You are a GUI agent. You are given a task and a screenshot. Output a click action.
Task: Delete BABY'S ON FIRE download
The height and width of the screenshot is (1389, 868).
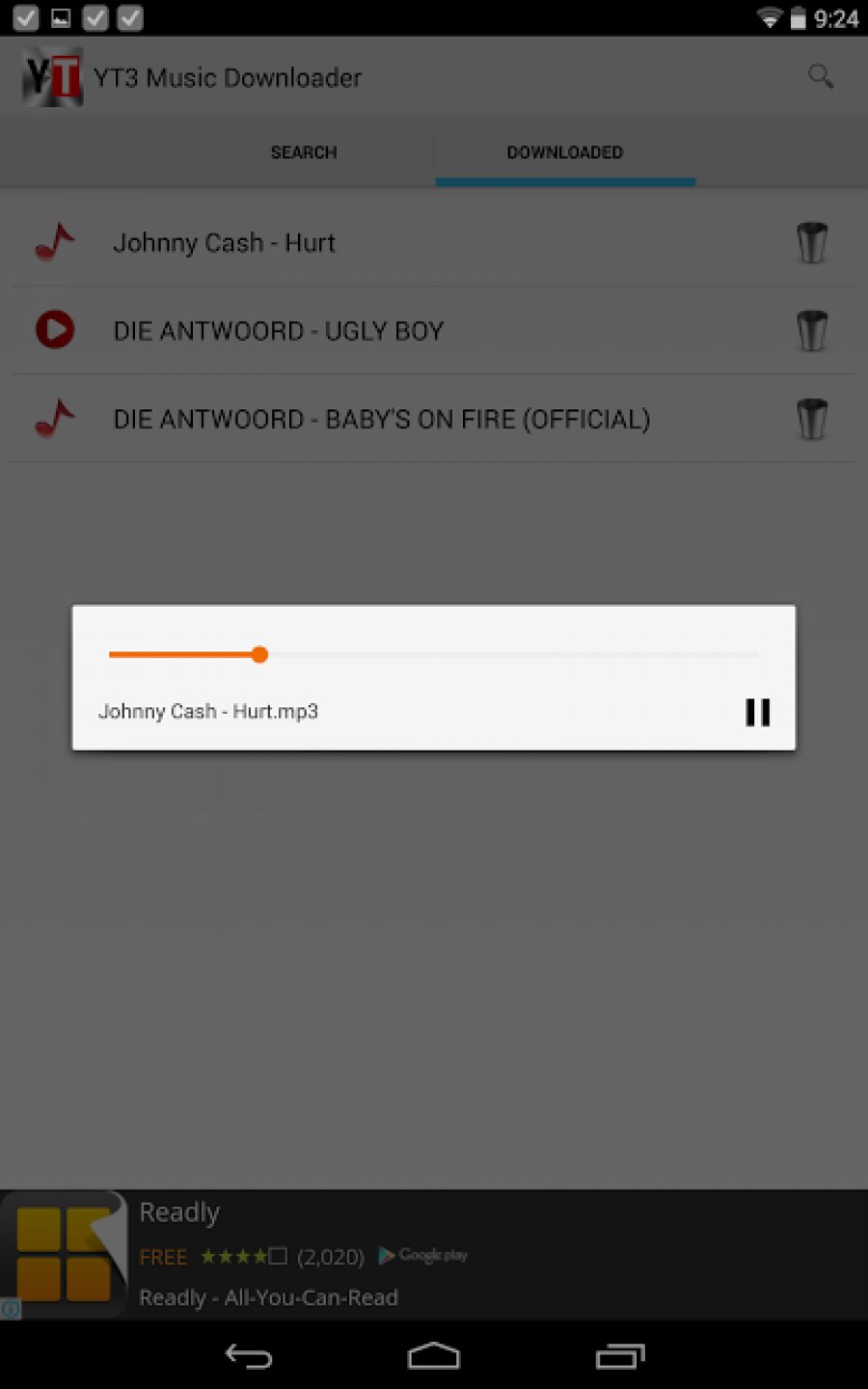[812, 420]
